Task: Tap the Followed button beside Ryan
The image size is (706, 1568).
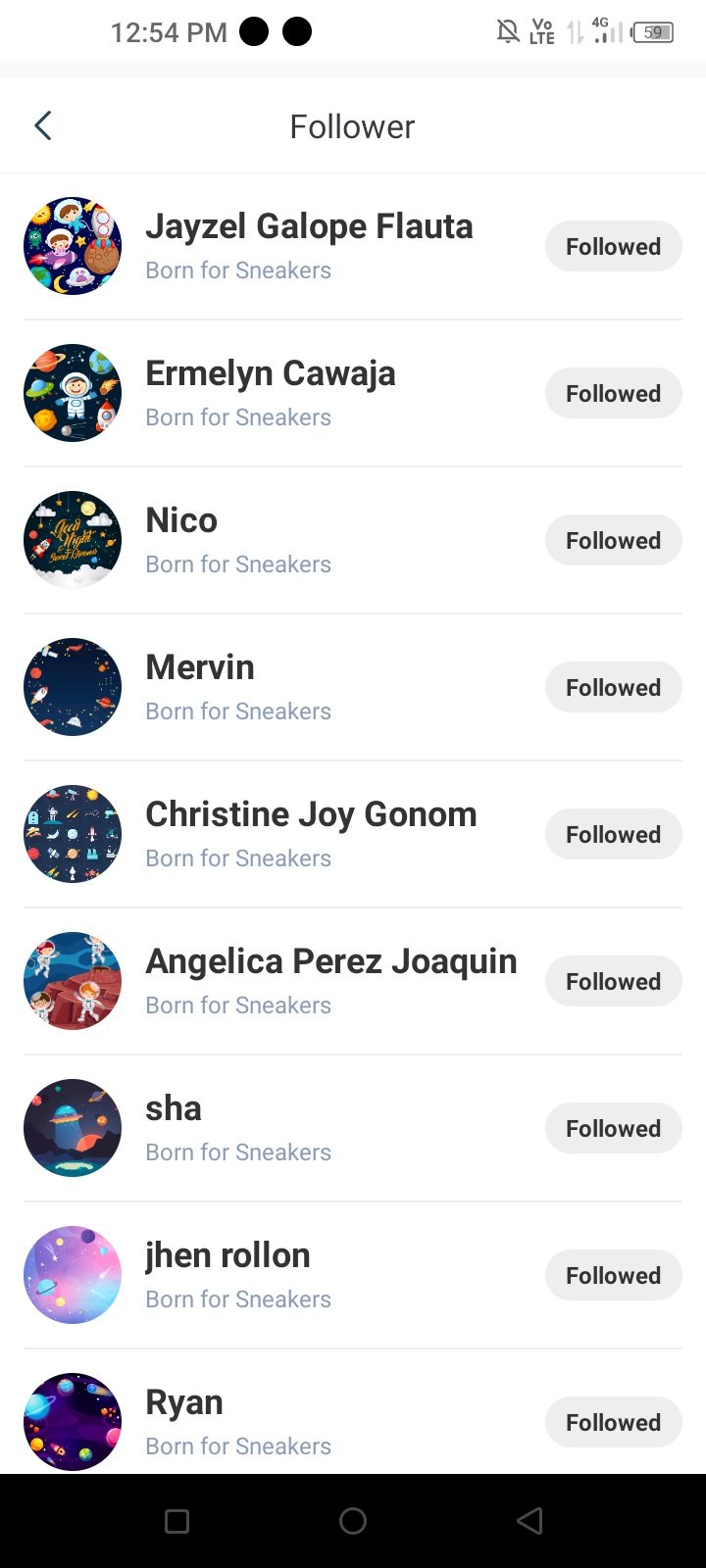Action: coord(613,1423)
